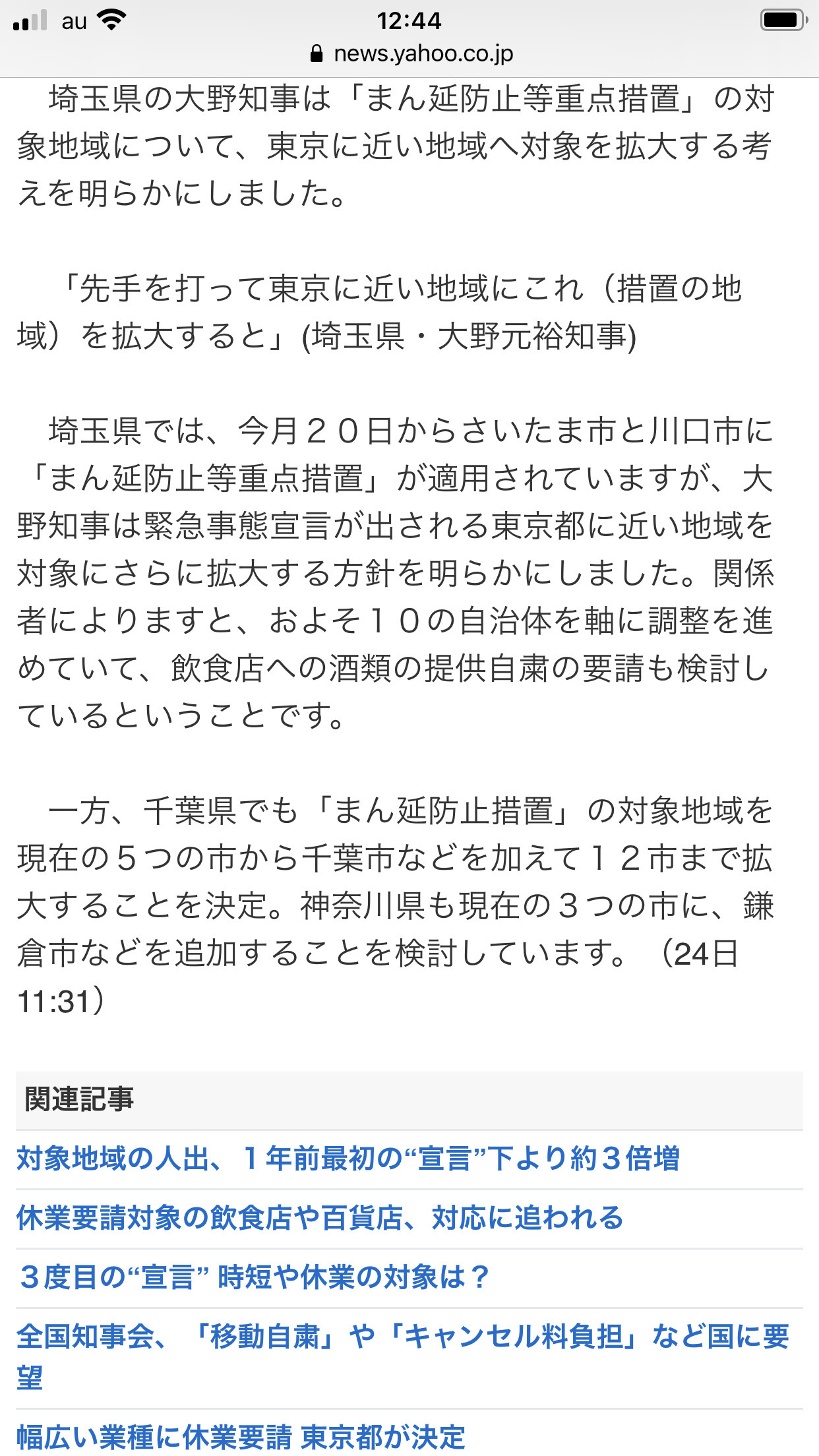
Task: Open related article about 対象地域の人出 3倍増
Action: 348,1159
